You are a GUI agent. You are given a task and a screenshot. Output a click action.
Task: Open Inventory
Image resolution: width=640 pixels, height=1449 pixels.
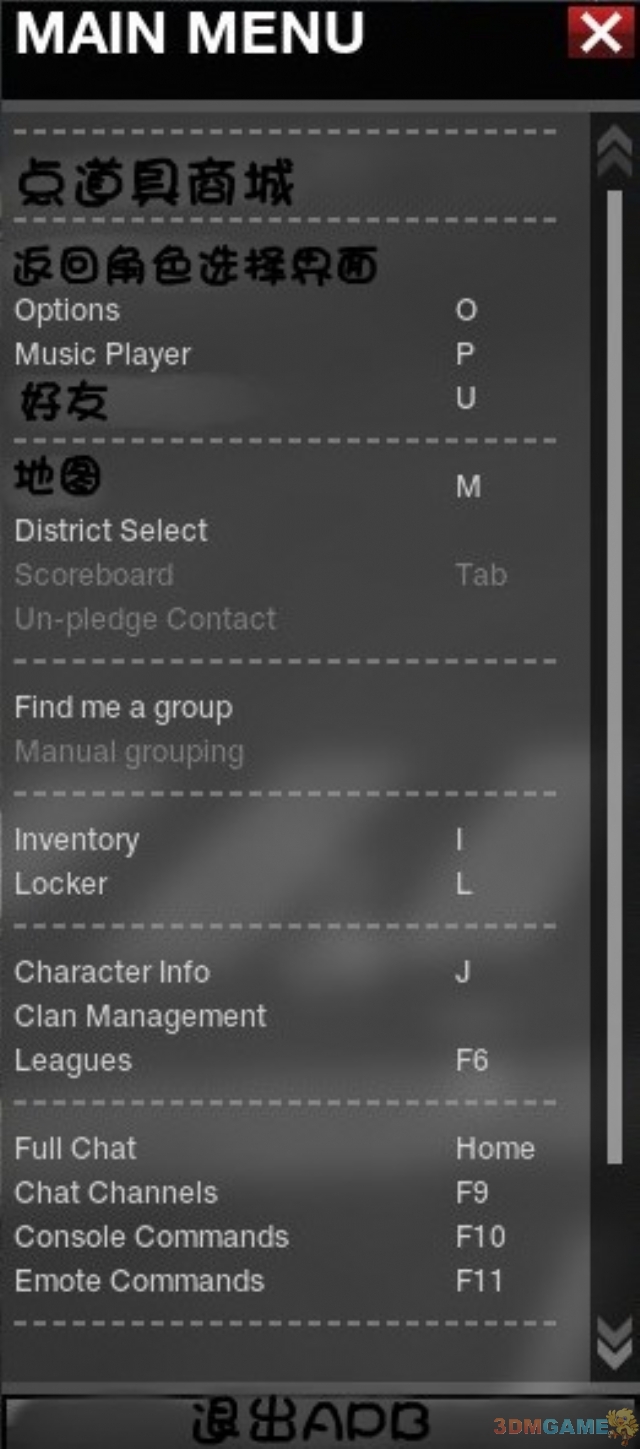[76, 841]
